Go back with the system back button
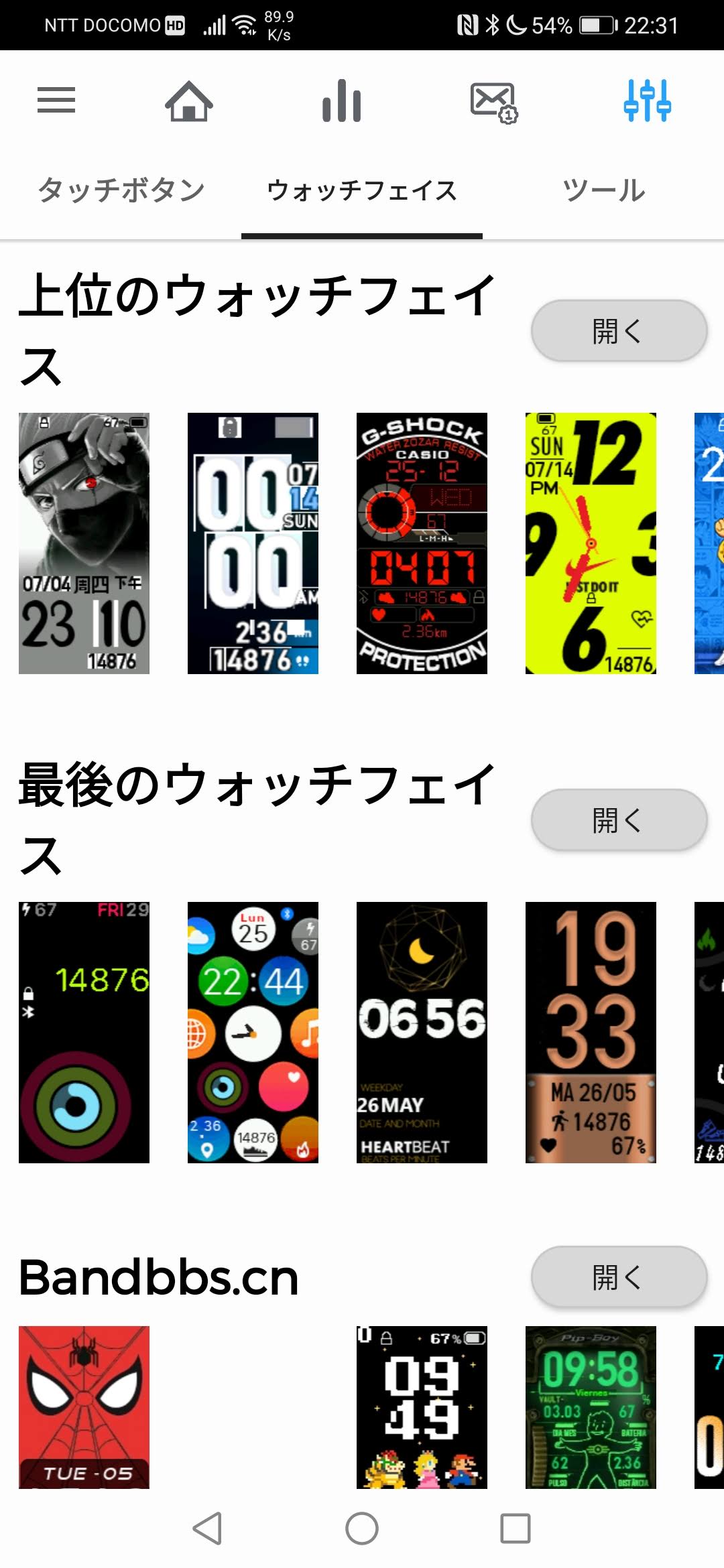 point(208,1528)
